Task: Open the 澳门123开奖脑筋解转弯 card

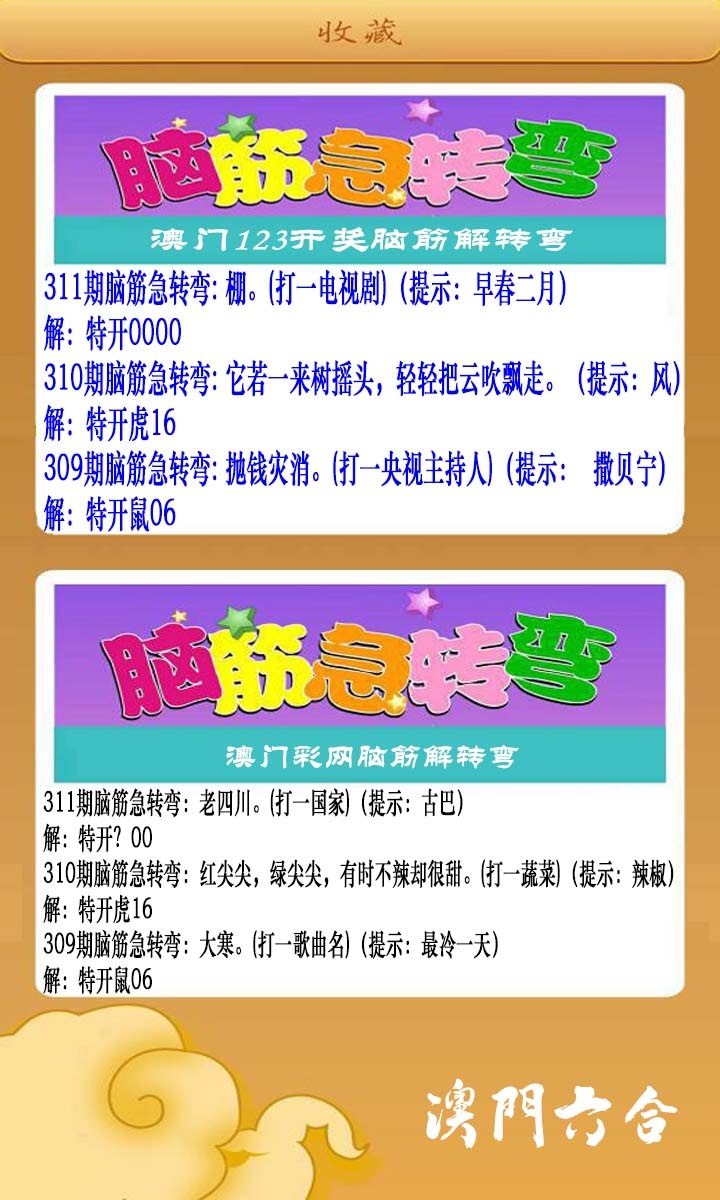Action: pos(360,310)
